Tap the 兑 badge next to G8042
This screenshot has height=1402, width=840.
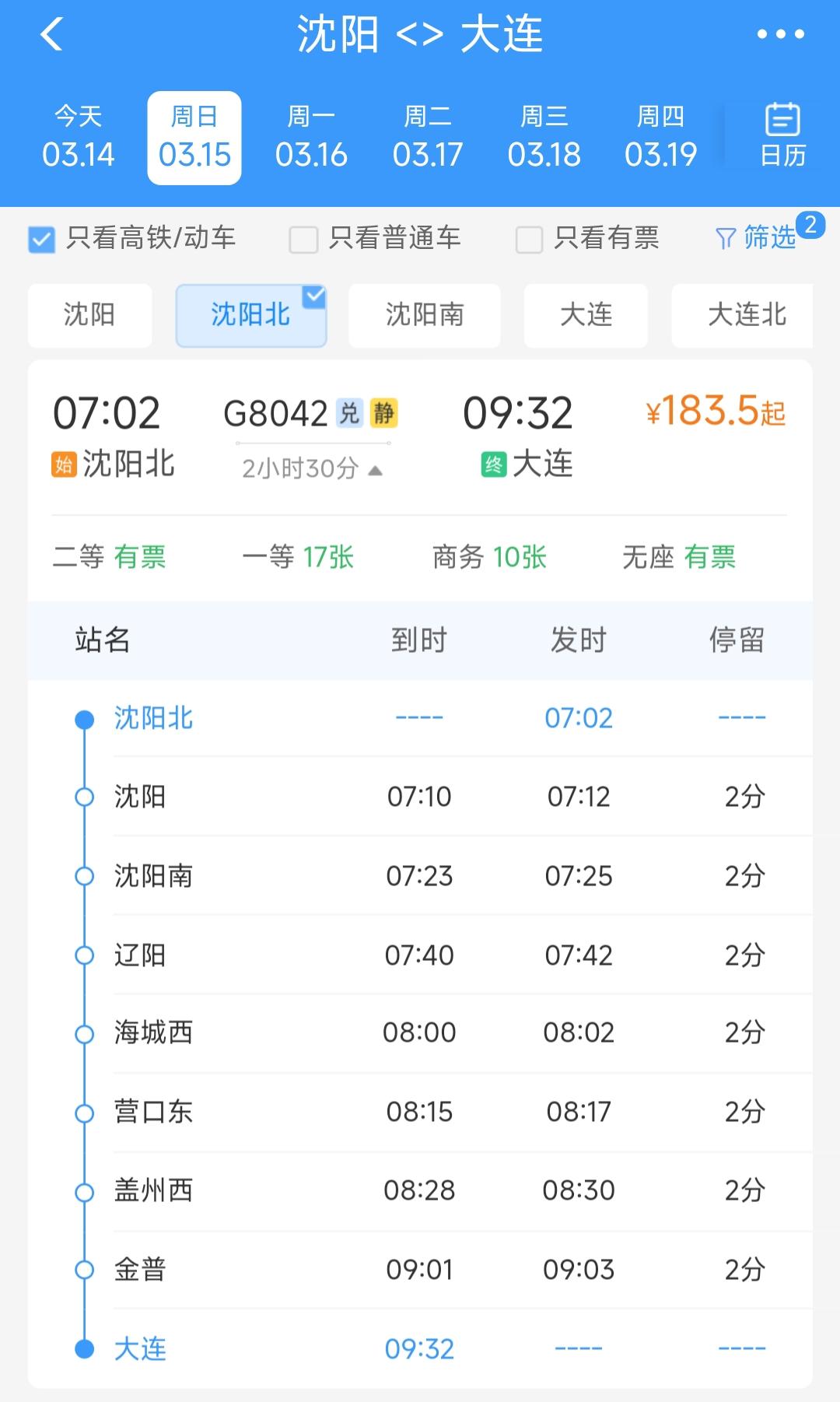pyautogui.click(x=348, y=412)
